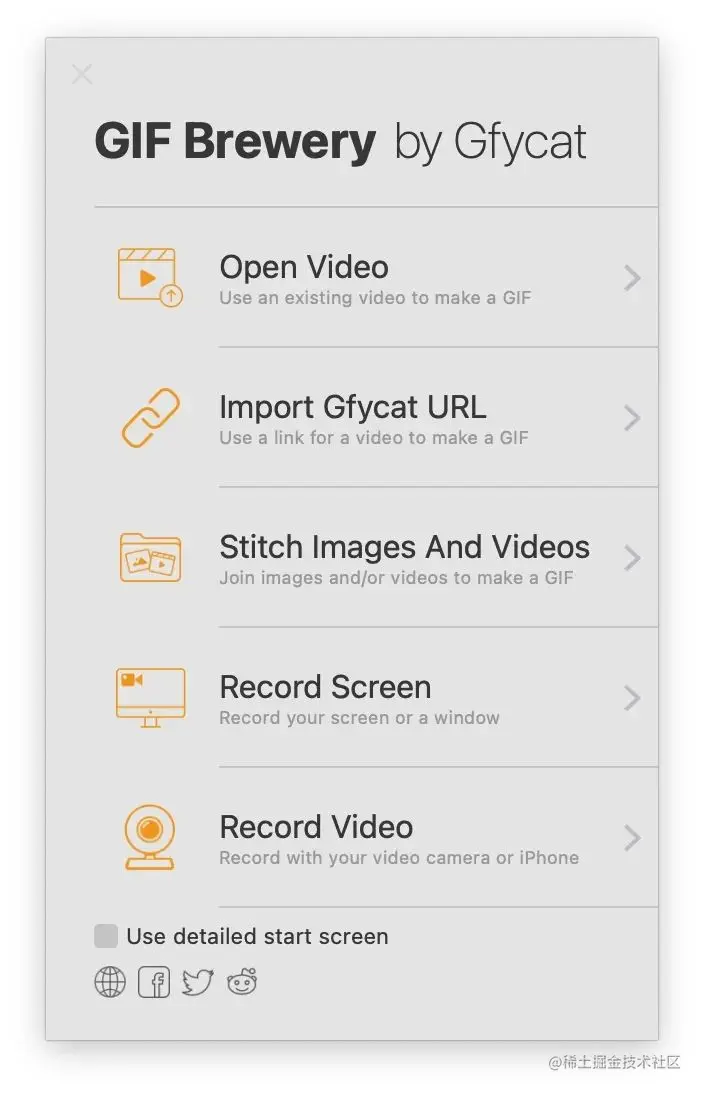Enable Use detailed start screen checkbox
Viewport: 704px width, 1094px height.
click(x=106, y=936)
